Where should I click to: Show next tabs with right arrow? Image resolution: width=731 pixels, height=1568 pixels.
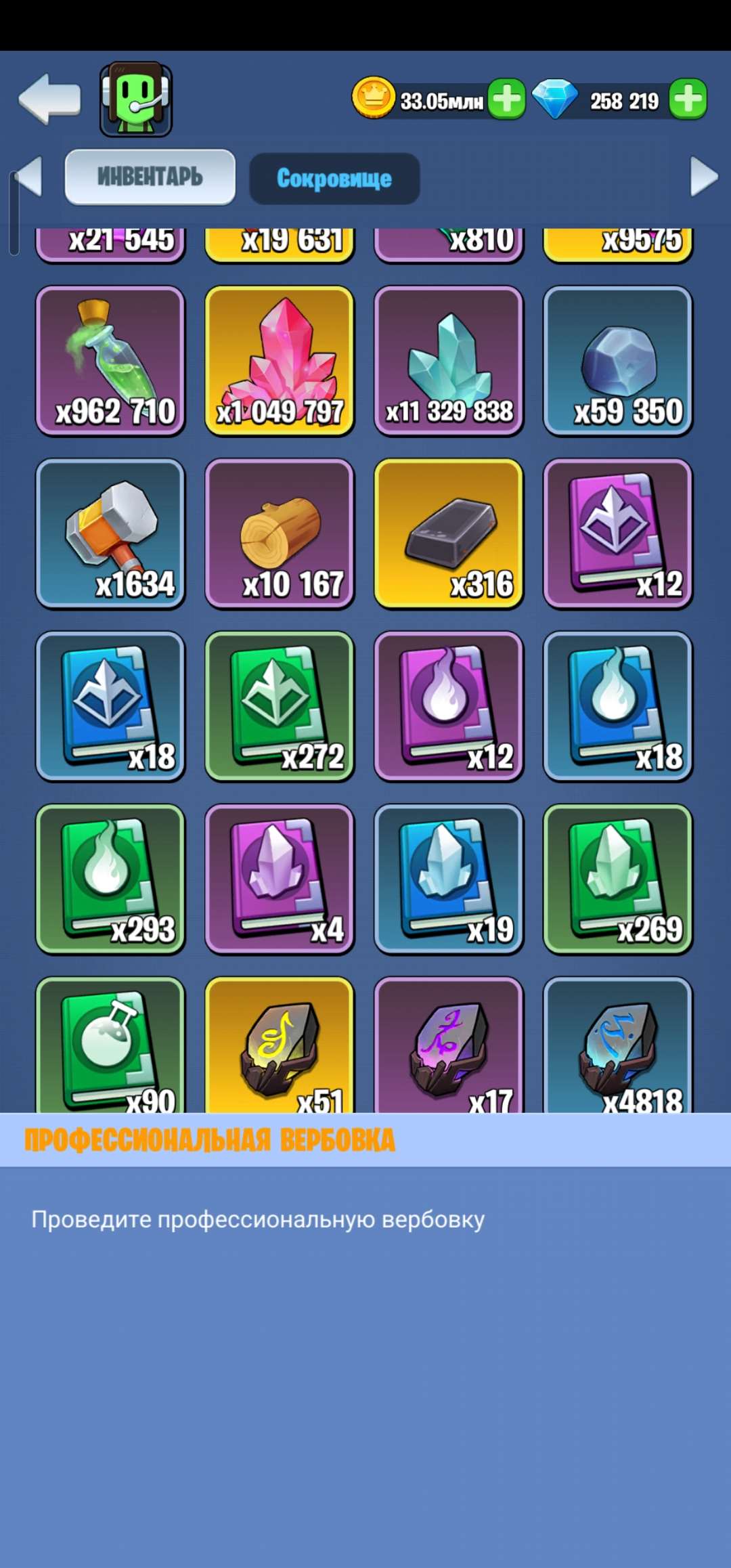704,177
